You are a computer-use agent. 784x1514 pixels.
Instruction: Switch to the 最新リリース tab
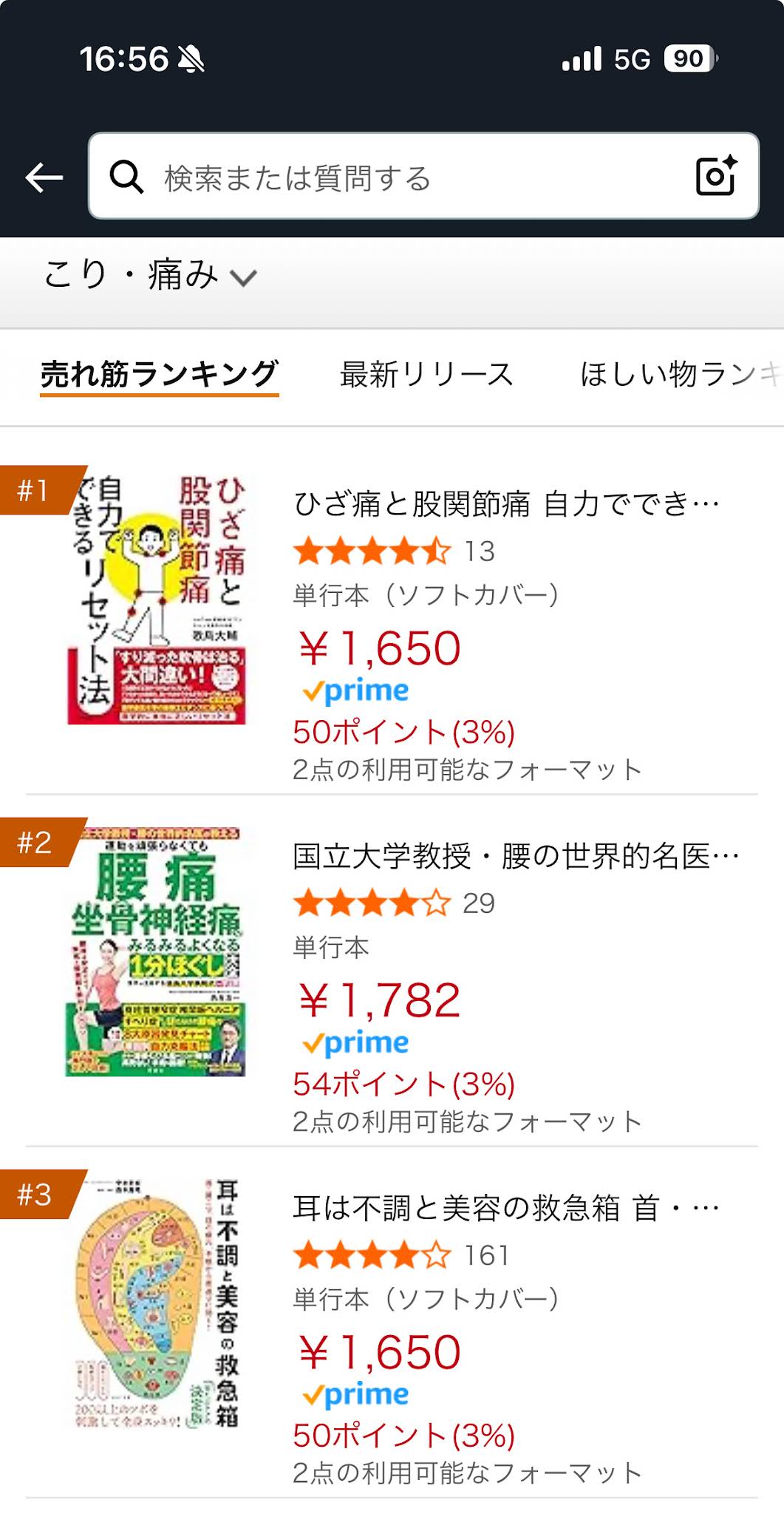tap(426, 374)
